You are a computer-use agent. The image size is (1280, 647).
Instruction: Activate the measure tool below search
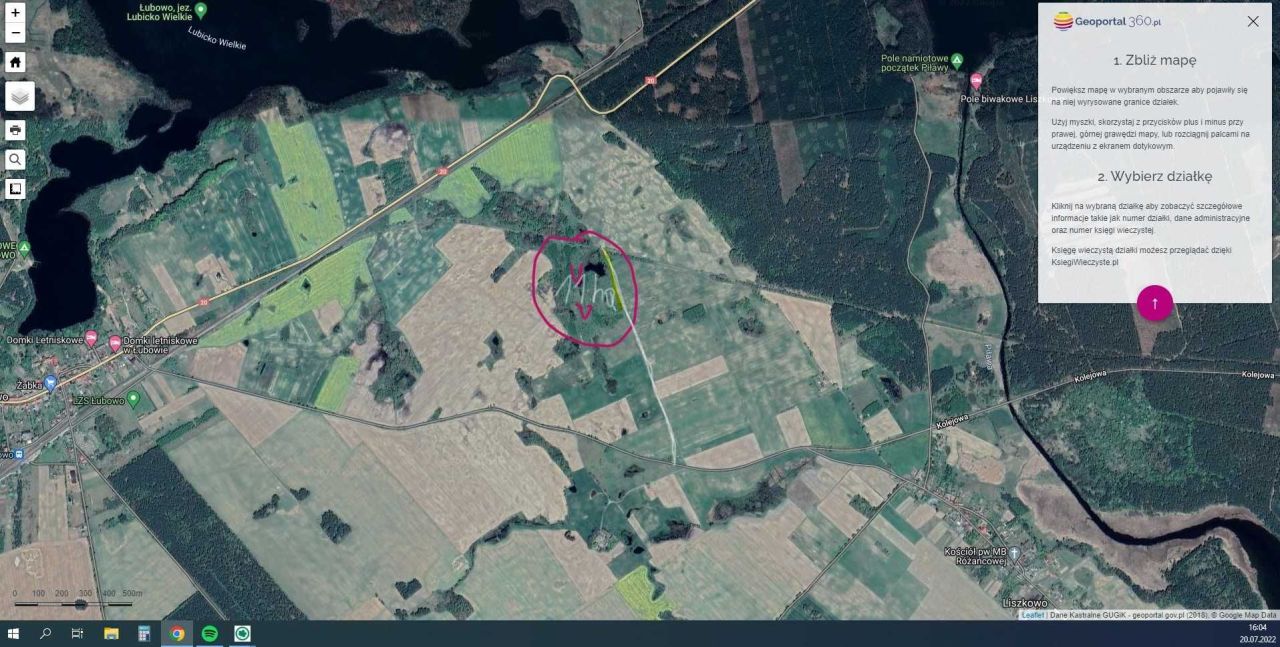click(15, 188)
